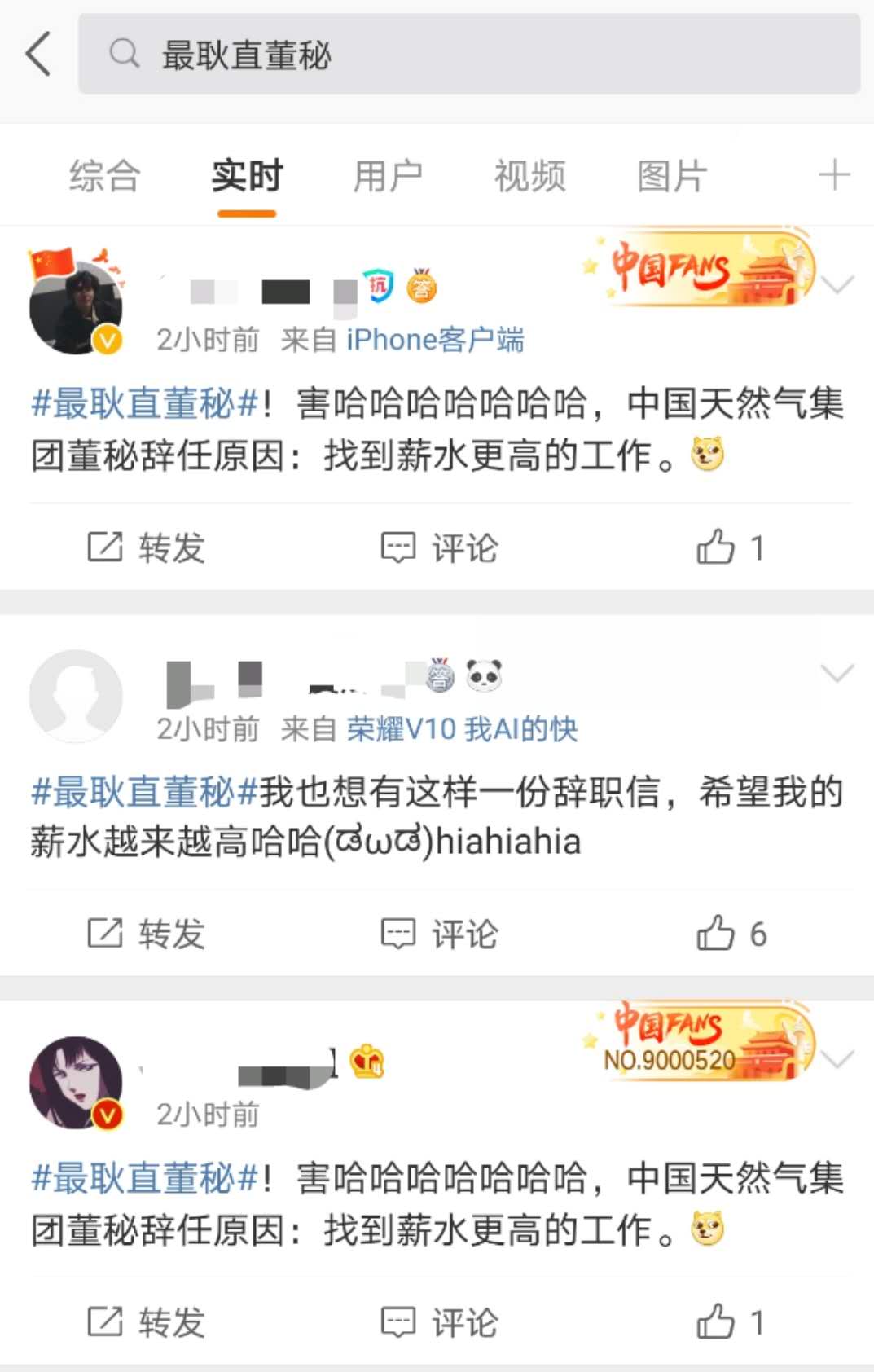Screen dimensions: 874x1372
Task: Expand options chevron on the bottom post
Action: tap(838, 1061)
